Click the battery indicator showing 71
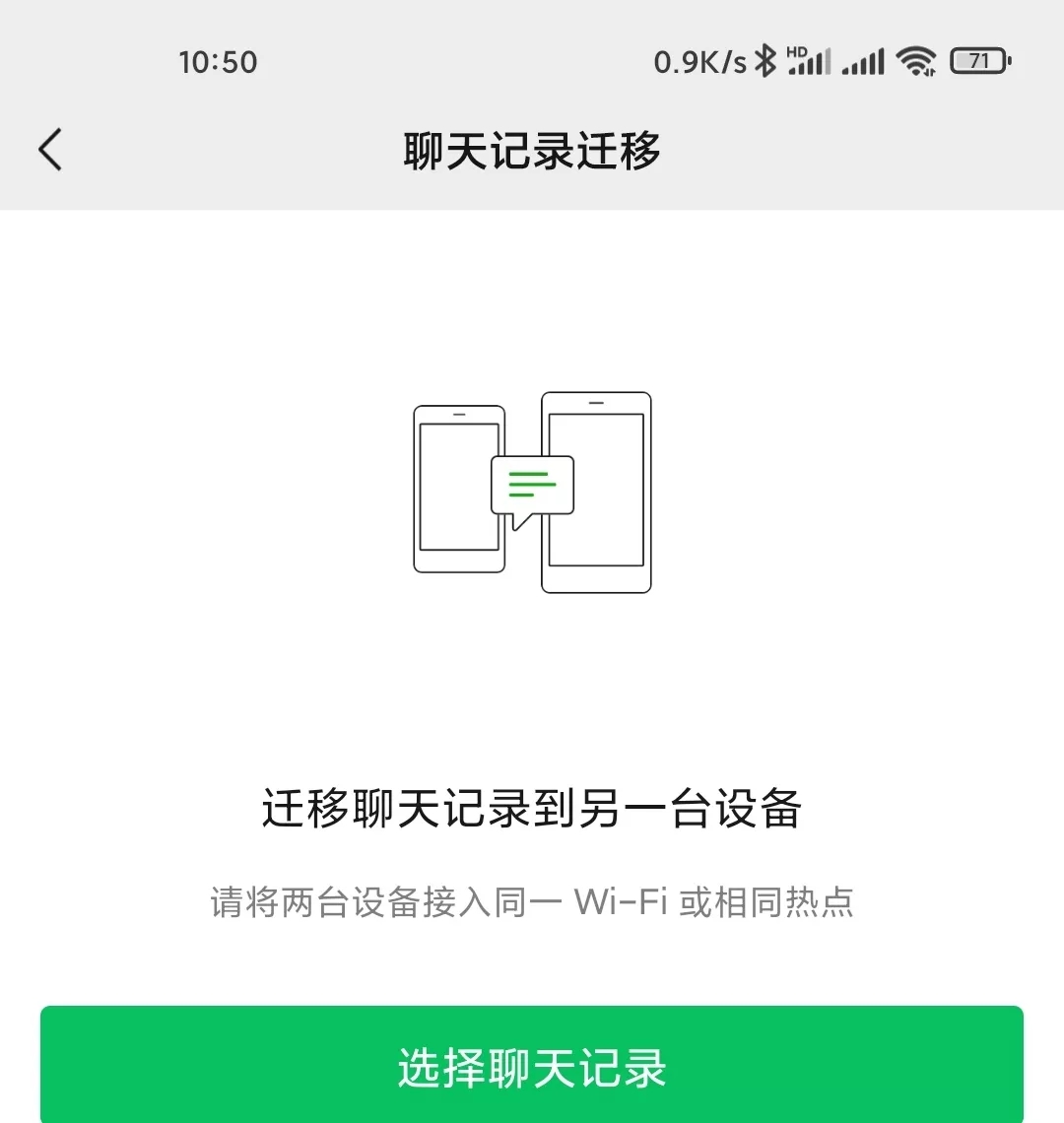This screenshot has width=1064, height=1123. (x=975, y=61)
